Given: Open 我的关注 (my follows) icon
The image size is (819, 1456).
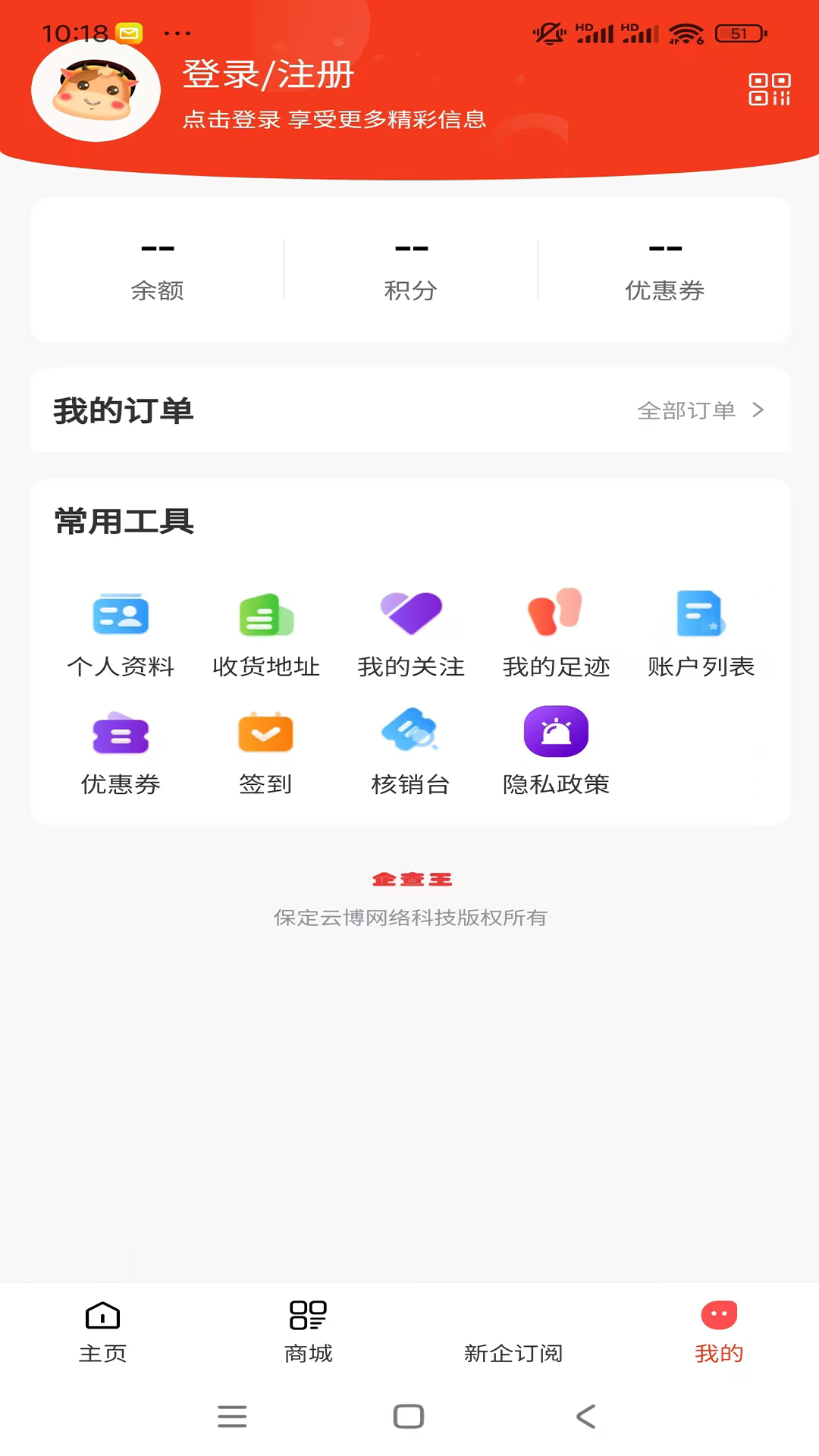Looking at the screenshot, I should [x=410, y=633].
